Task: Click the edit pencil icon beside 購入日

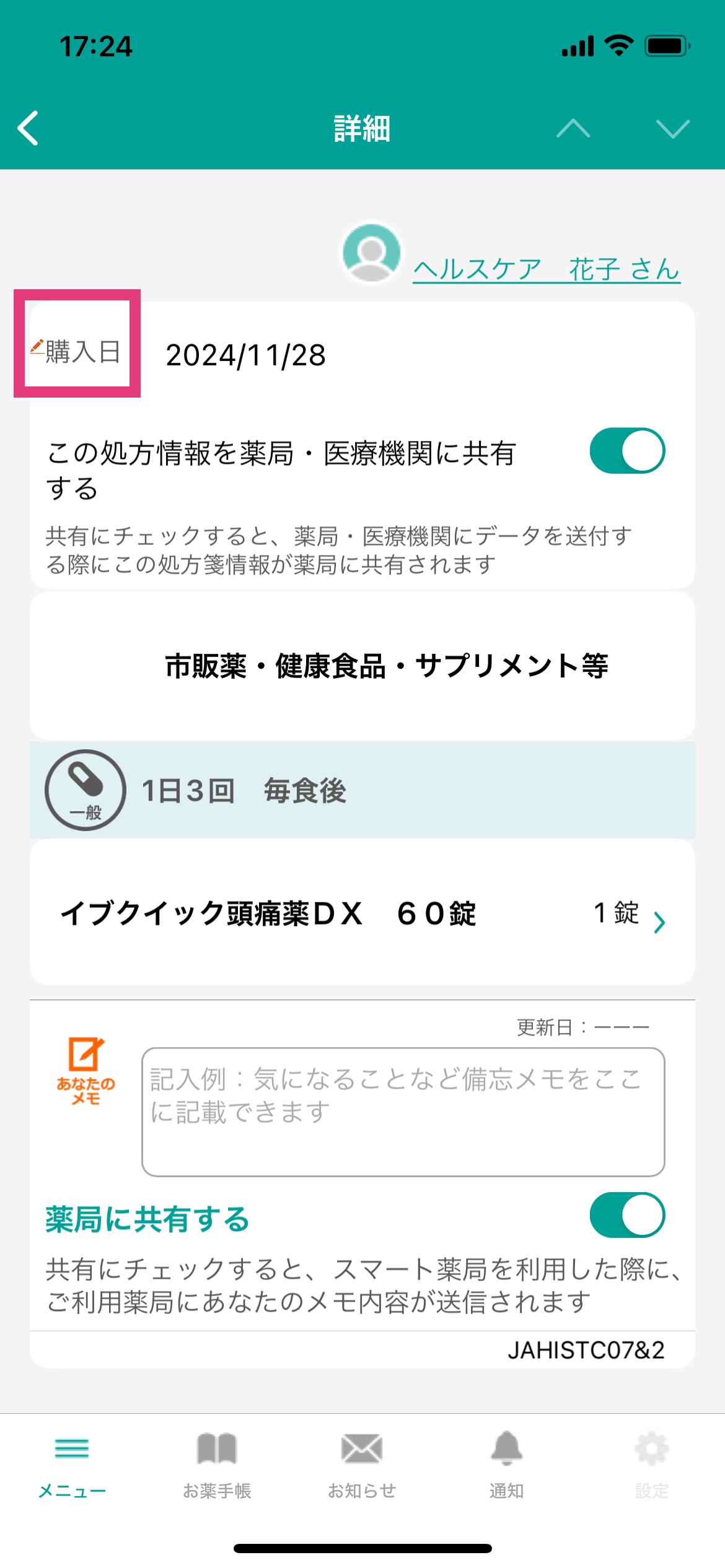Action: click(x=38, y=347)
